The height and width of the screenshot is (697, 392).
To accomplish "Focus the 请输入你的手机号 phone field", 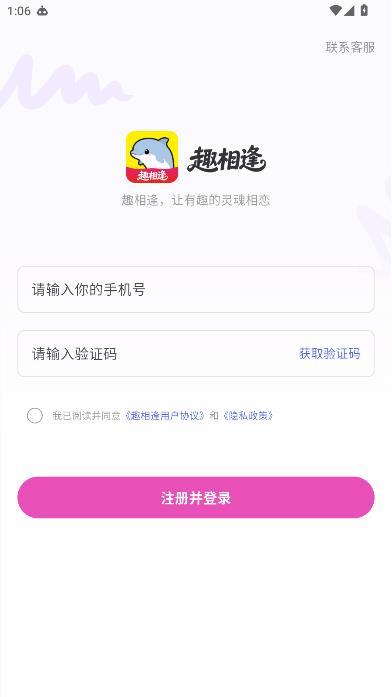I will point(196,289).
